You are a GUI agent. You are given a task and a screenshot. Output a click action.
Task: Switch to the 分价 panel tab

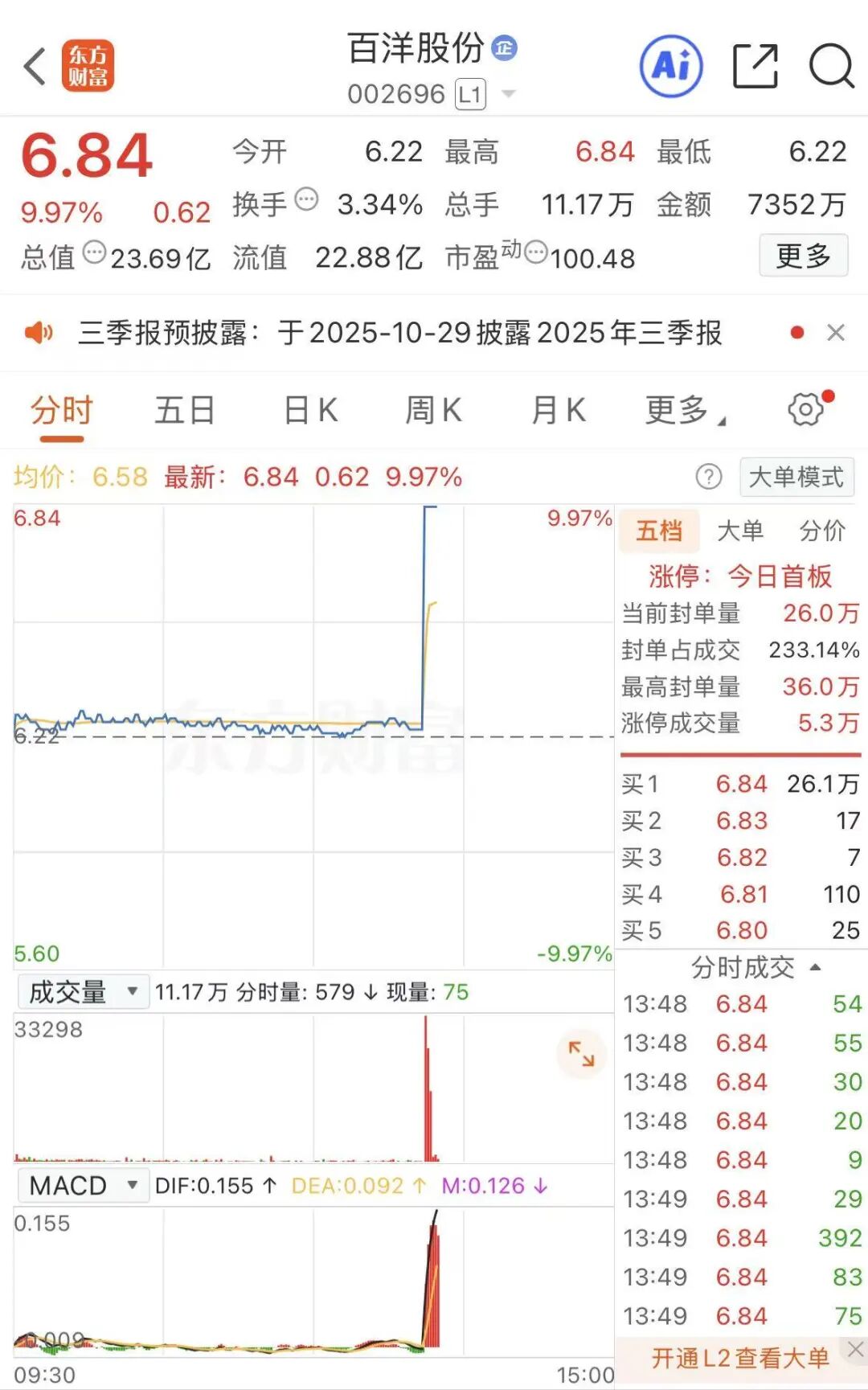point(822,531)
